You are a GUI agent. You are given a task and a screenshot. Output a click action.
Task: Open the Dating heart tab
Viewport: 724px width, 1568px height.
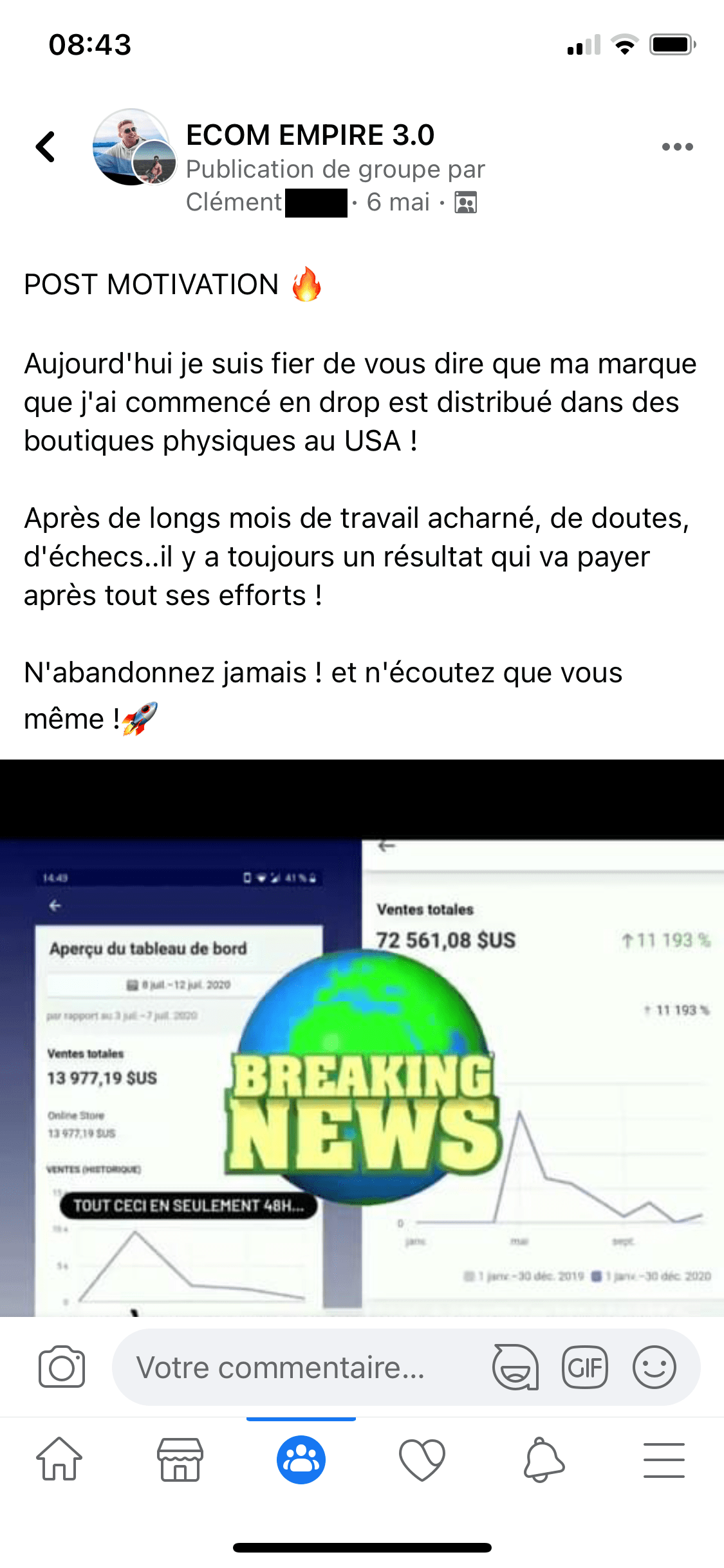point(422,1459)
